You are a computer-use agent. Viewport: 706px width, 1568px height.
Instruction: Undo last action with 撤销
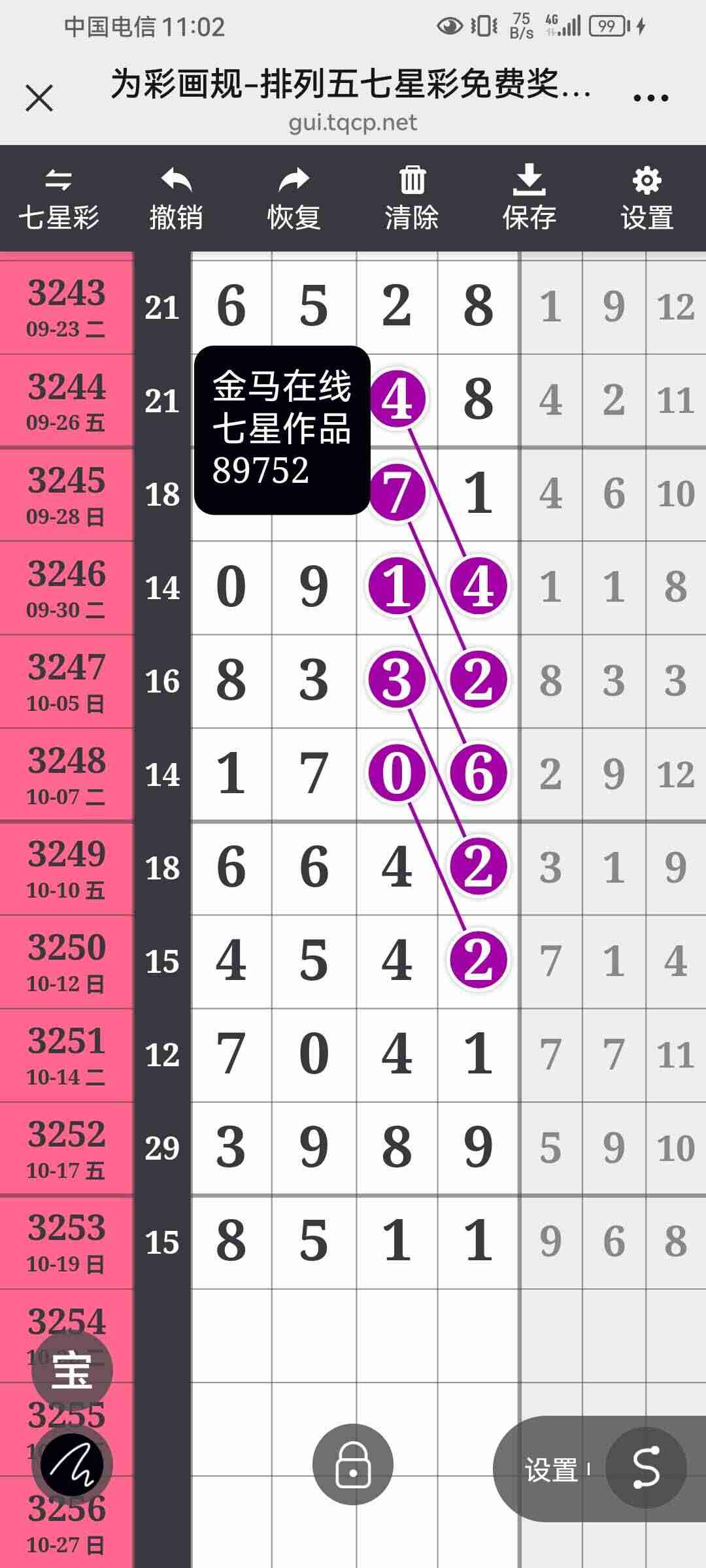point(176,199)
